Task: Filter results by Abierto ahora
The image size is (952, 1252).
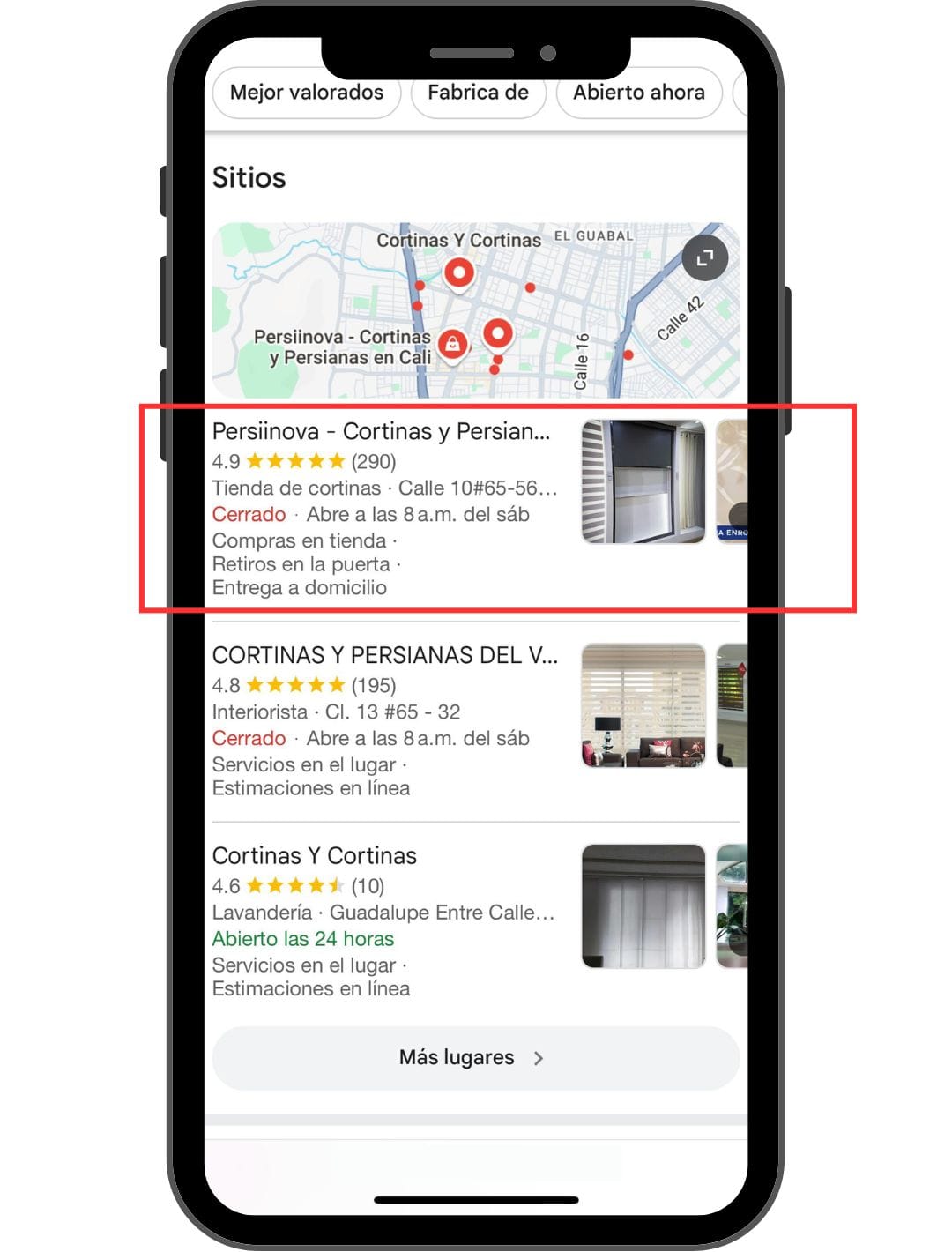Action: [x=638, y=93]
